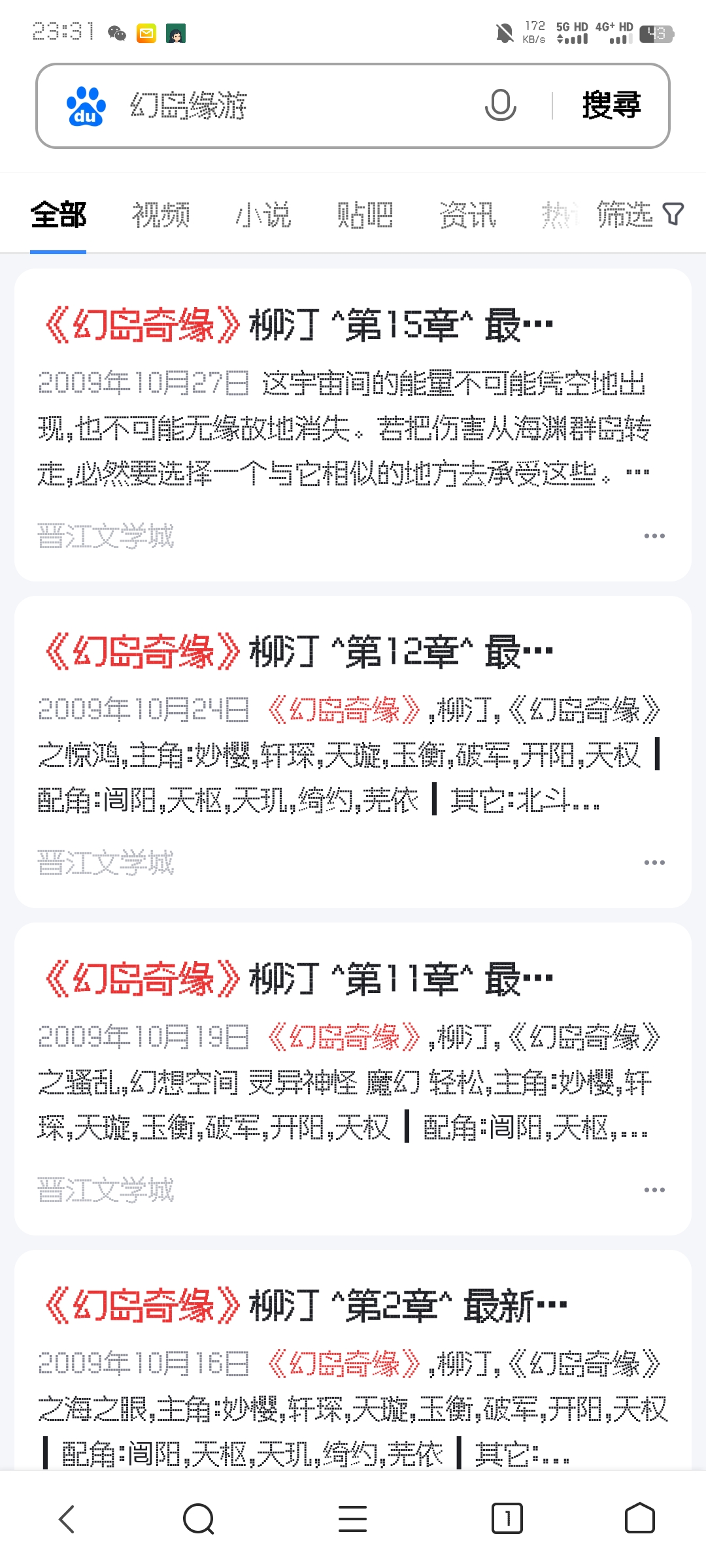706x1568 pixels.
Task: Tap the search icon in the bottom bar
Action: tap(199, 1519)
